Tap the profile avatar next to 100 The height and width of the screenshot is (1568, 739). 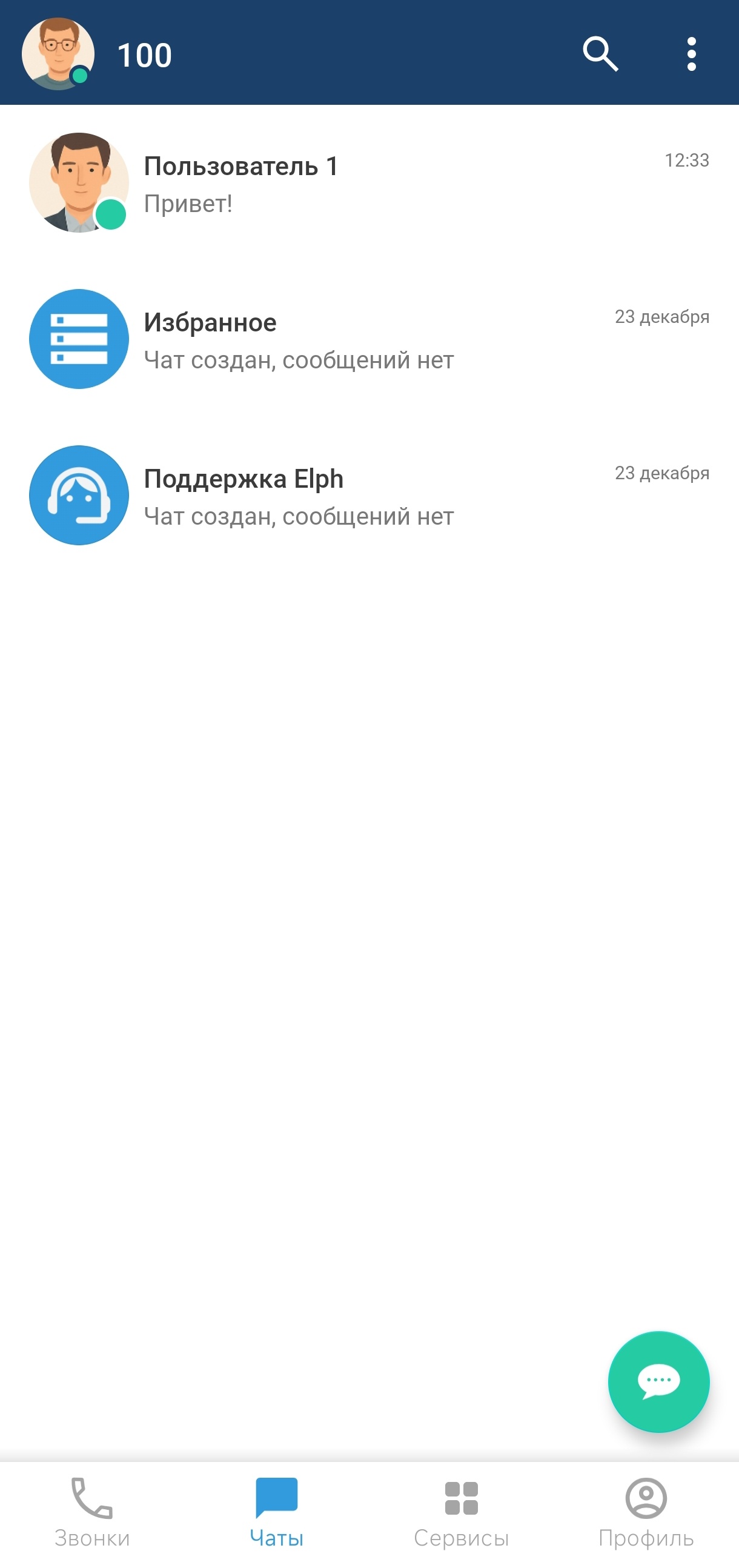click(58, 54)
